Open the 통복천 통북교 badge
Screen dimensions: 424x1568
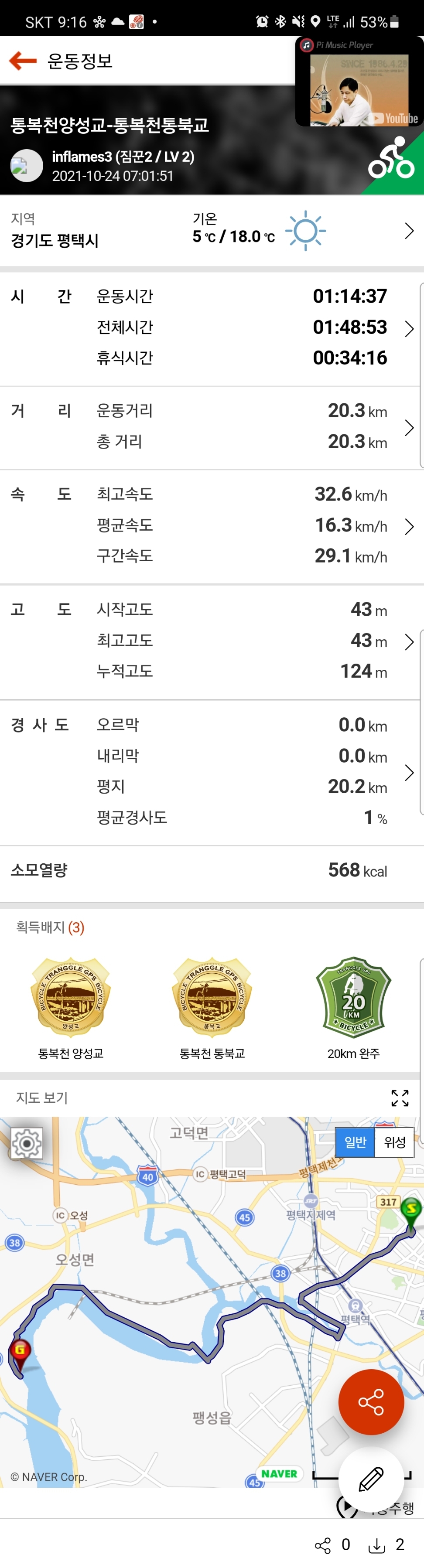point(212,998)
